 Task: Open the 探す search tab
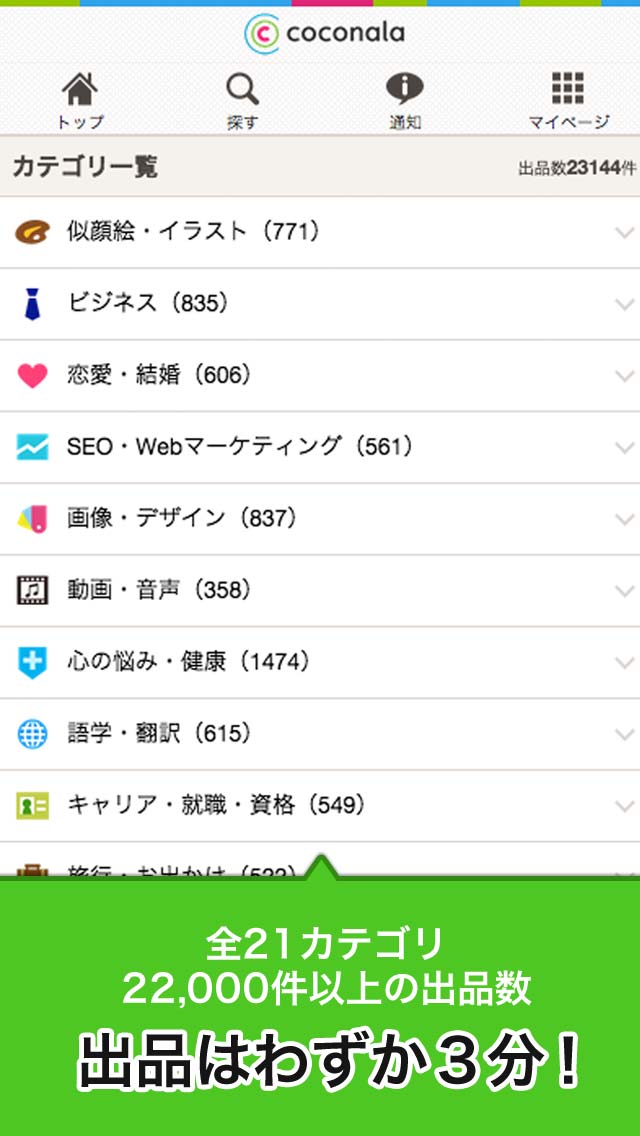242,100
